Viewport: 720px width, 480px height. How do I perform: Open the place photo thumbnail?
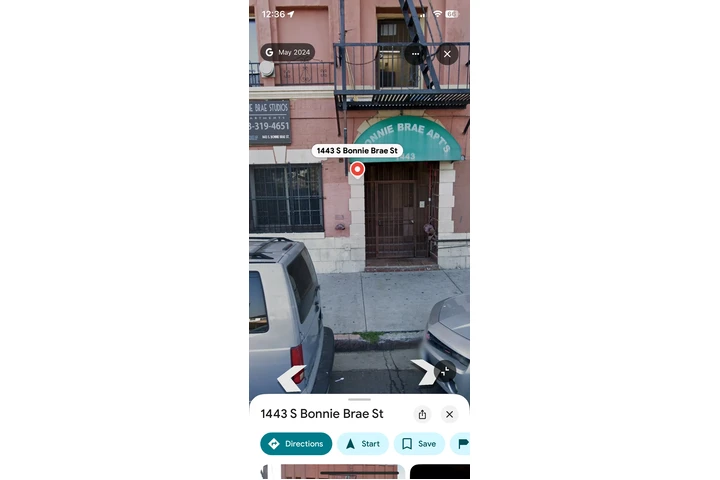[340, 472]
